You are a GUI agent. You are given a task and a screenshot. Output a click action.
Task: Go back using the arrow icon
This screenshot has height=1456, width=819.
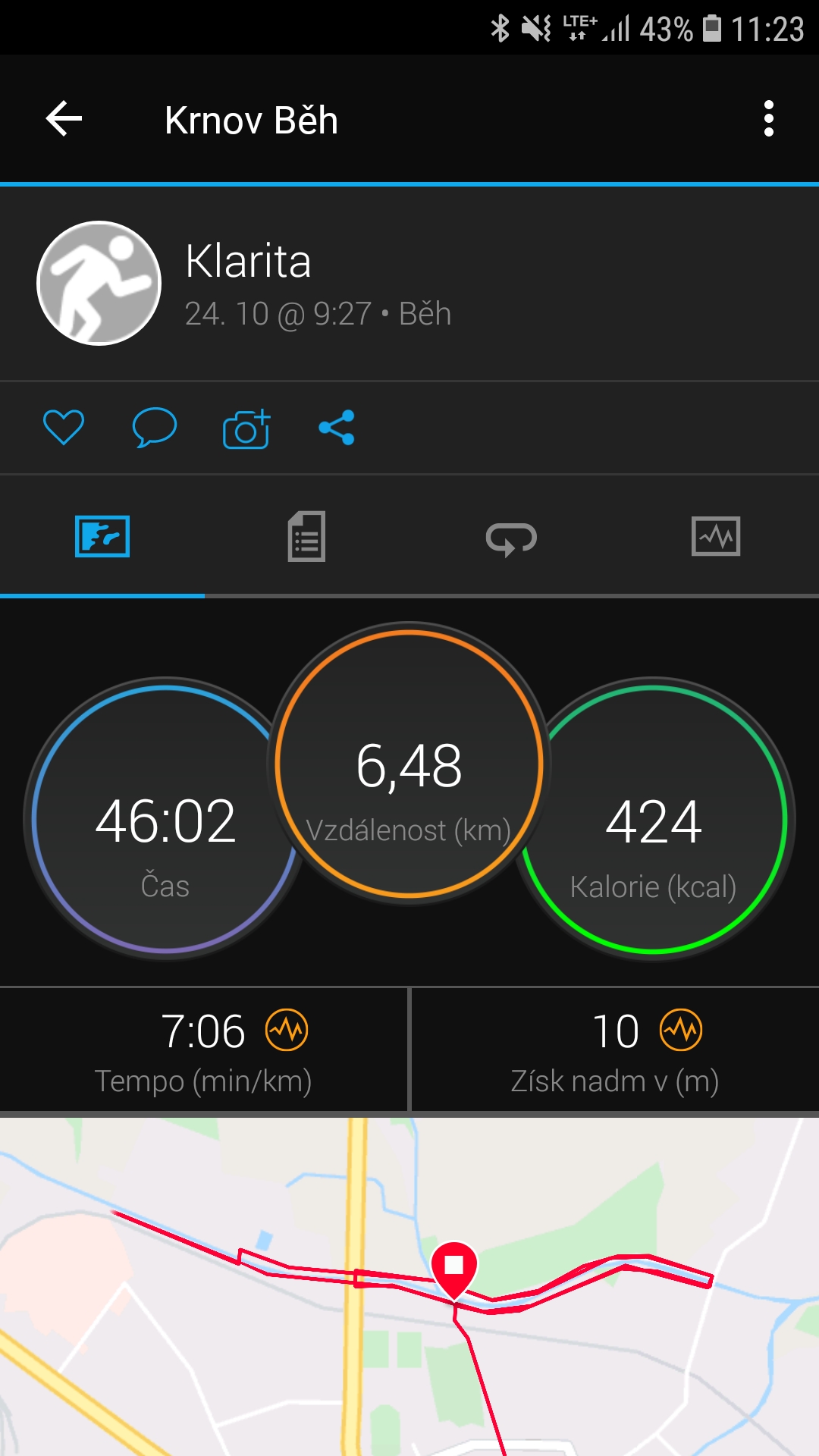tap(64, 119)
